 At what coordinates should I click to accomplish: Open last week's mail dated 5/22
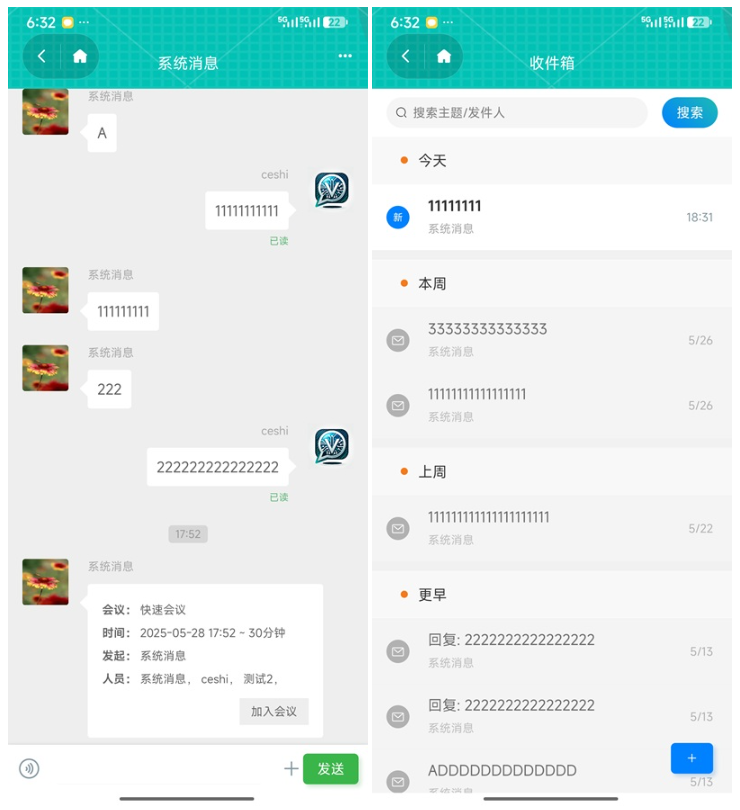[550, 527]
